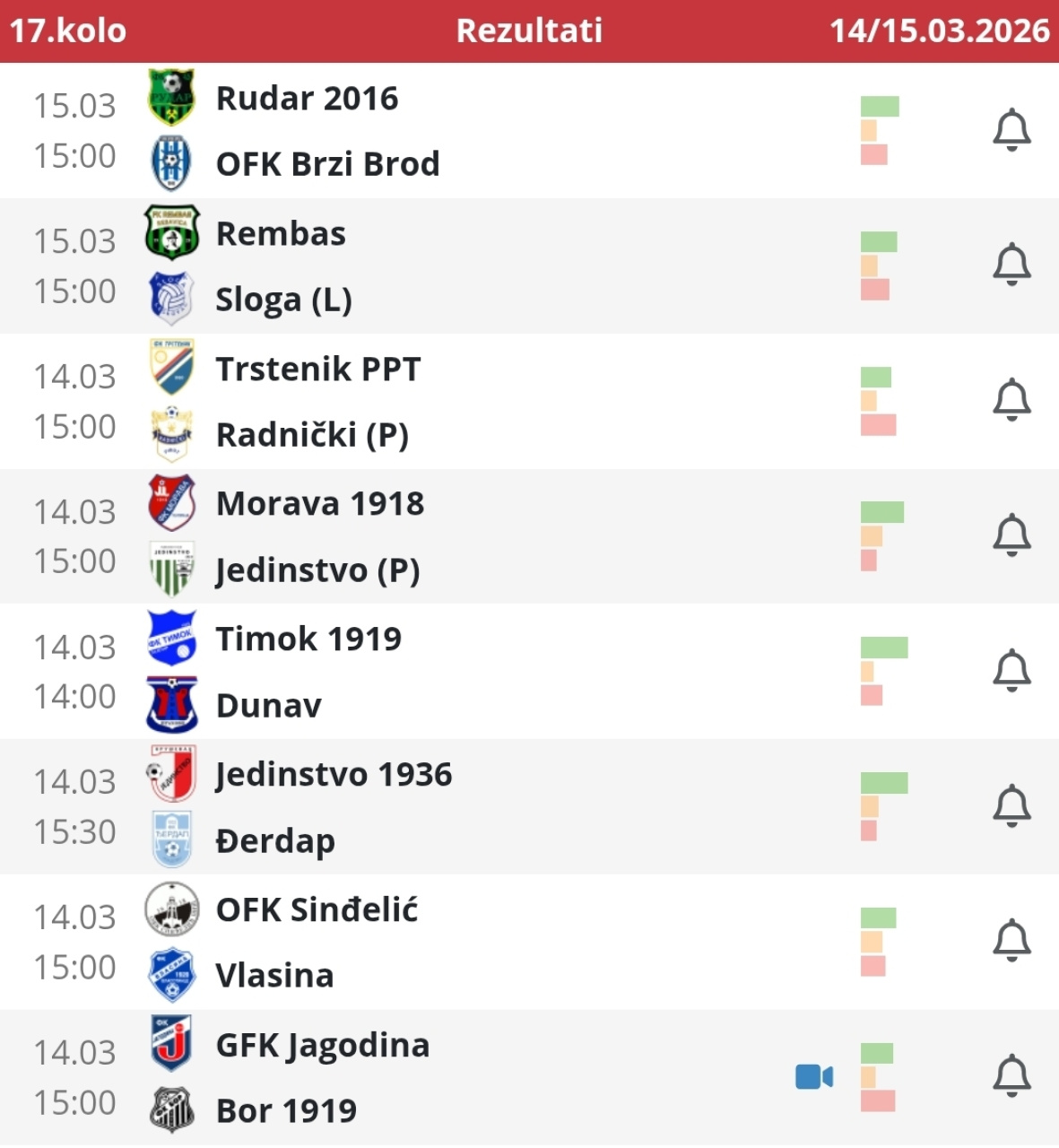Screen dimensions: 1059x1148
Task: Activate bell for Jedinstvo 1936 vs Đerdap
Action: (1011, 806)
